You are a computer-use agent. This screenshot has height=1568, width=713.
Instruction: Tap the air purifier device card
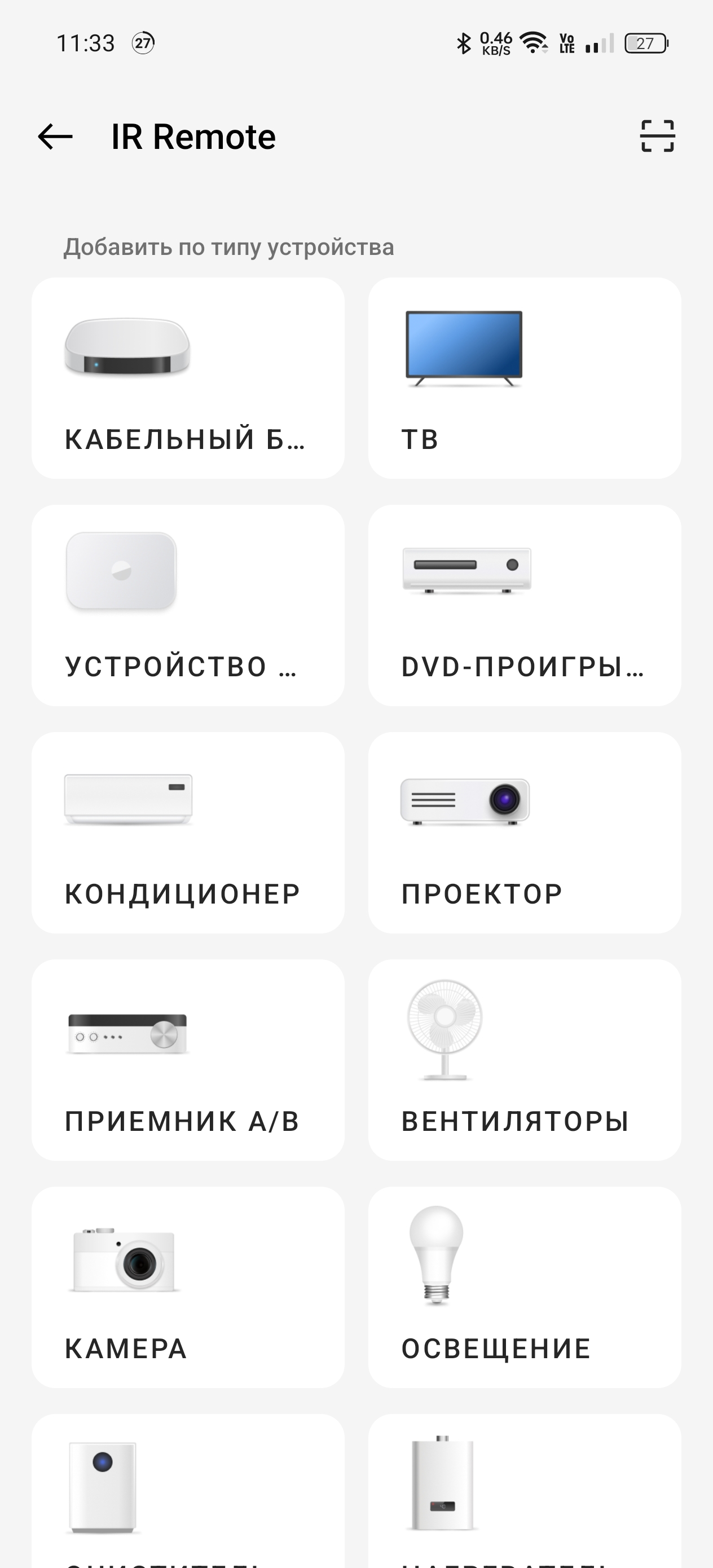tap(187, 1491)
